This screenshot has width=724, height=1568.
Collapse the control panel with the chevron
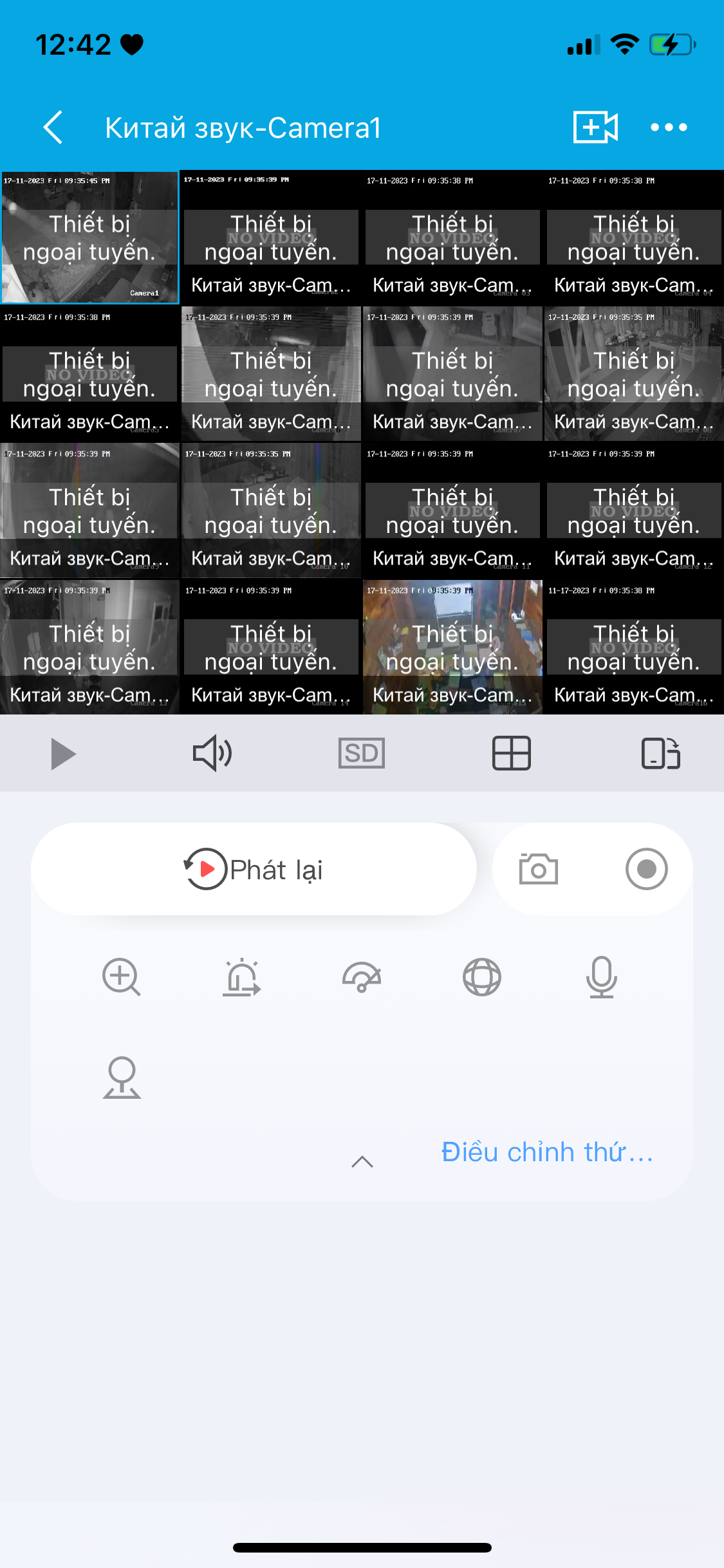pos(362,1161)
